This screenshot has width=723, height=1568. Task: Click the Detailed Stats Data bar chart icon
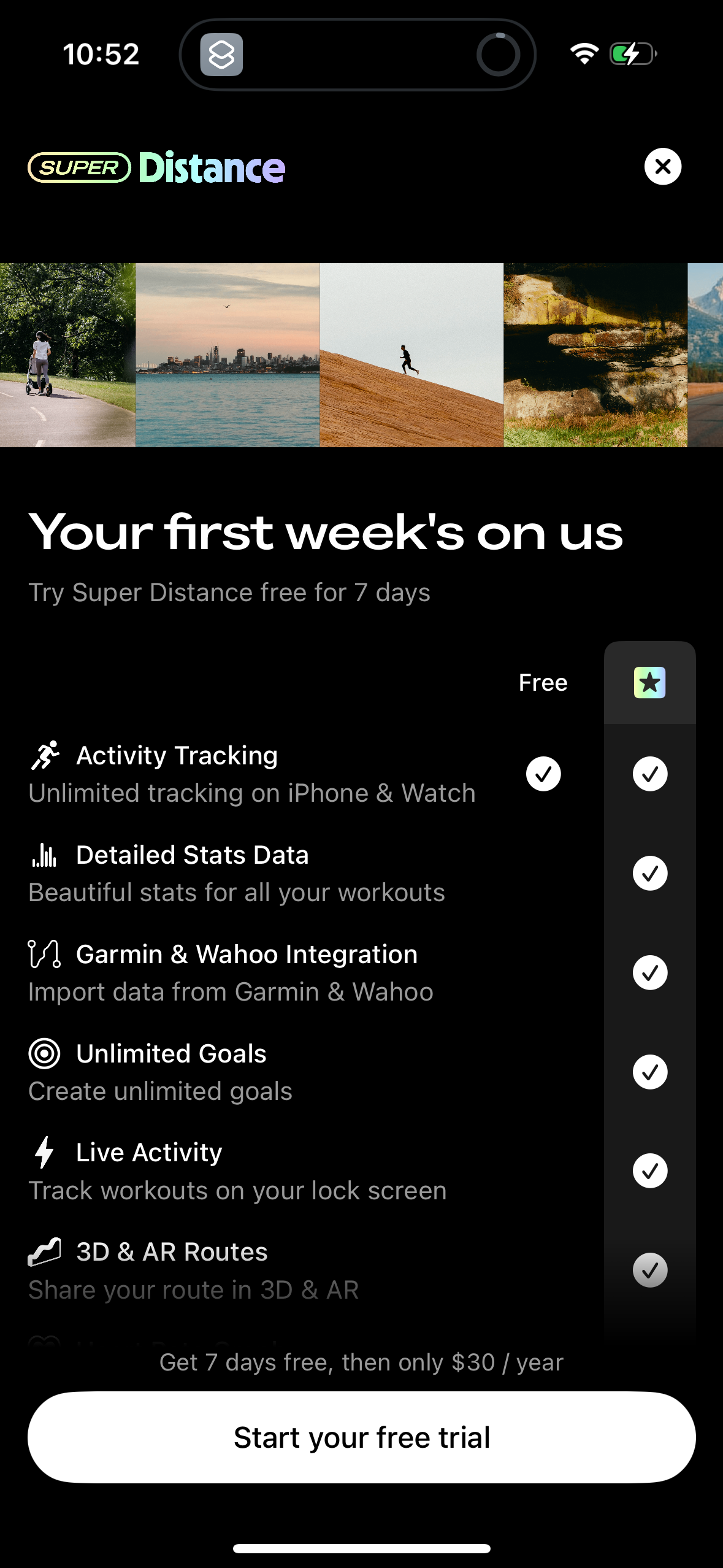click(x=44, y=855)
